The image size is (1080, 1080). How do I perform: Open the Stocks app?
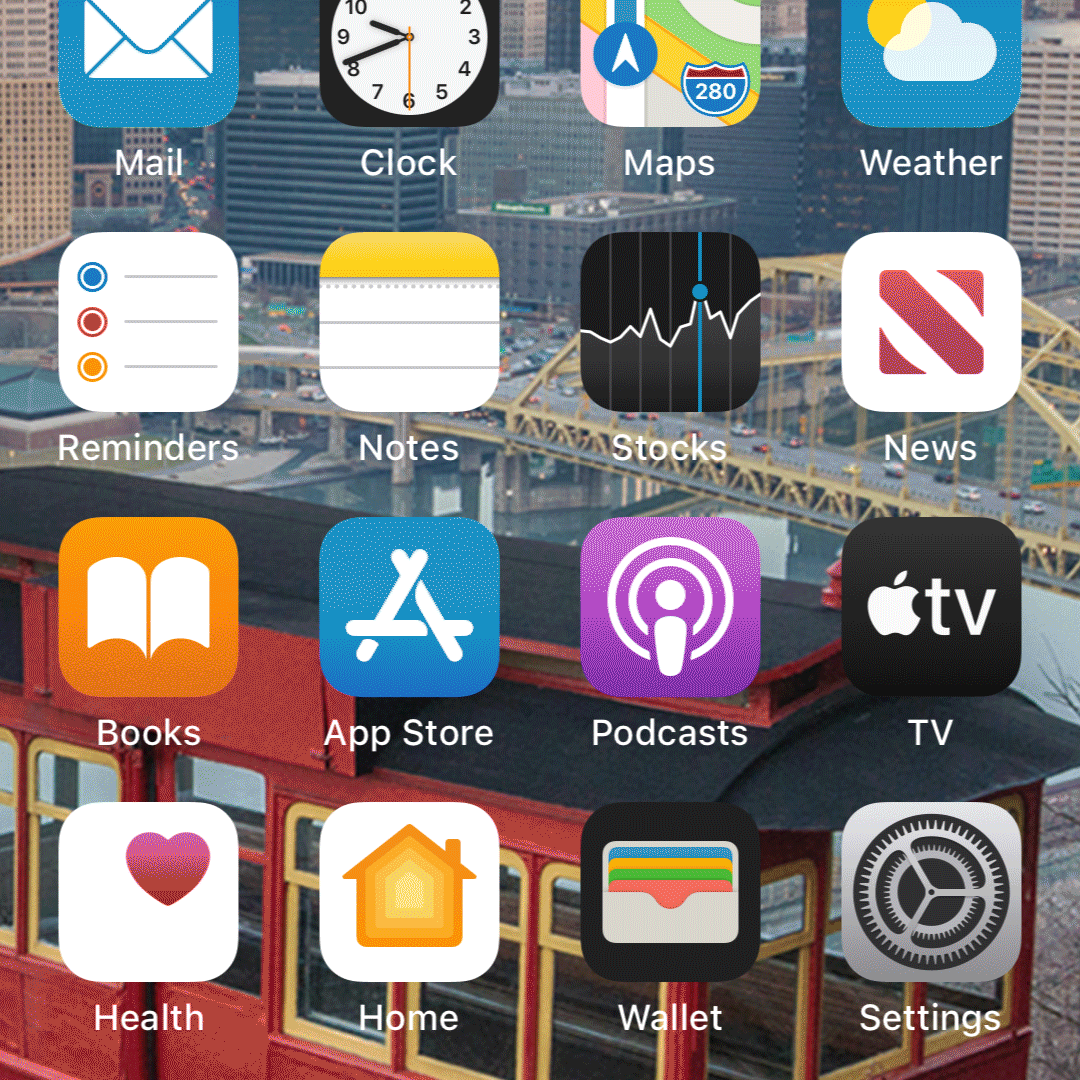point(670,322)
